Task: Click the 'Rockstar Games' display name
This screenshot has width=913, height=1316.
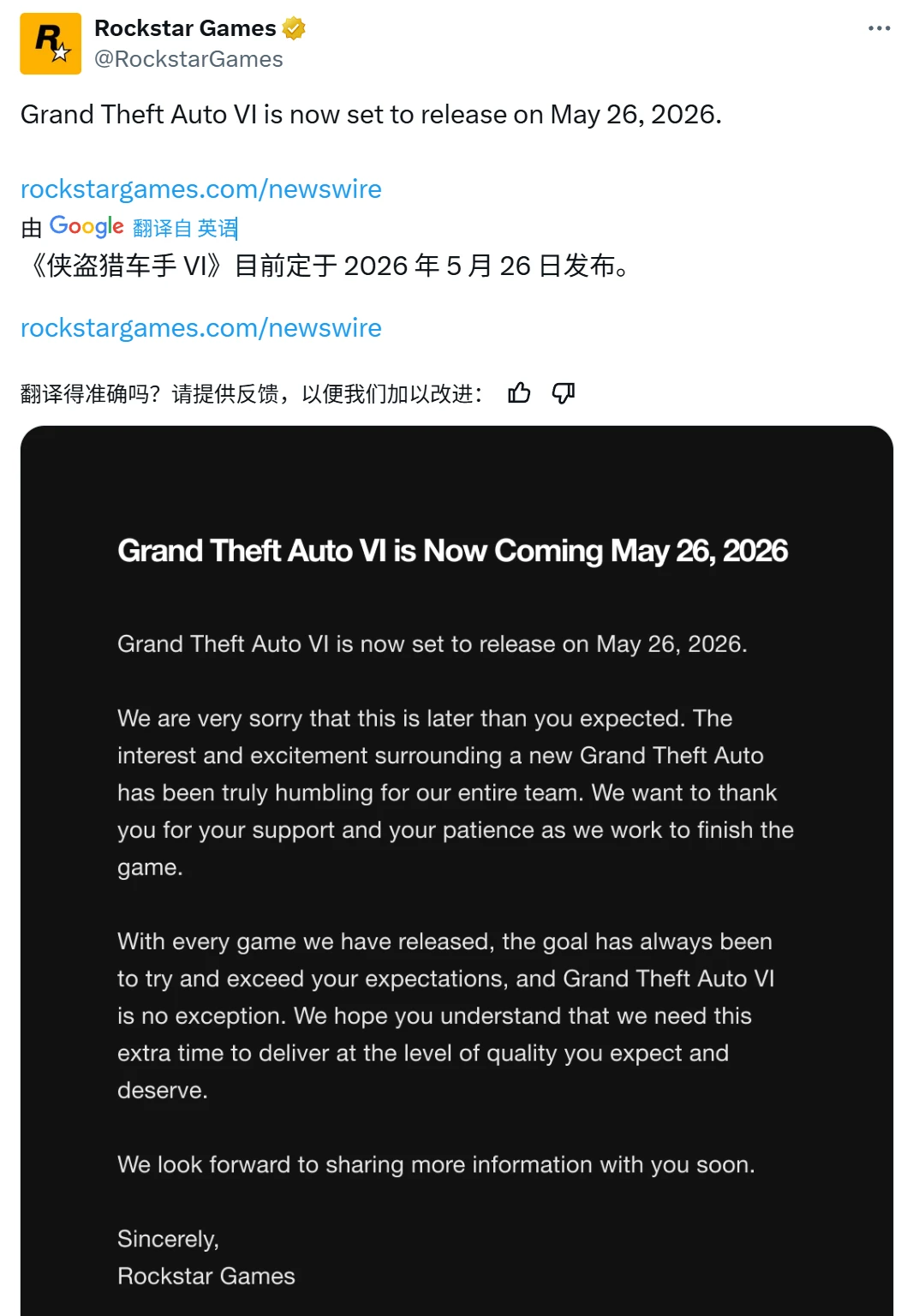Action: (x=185, y=27)
